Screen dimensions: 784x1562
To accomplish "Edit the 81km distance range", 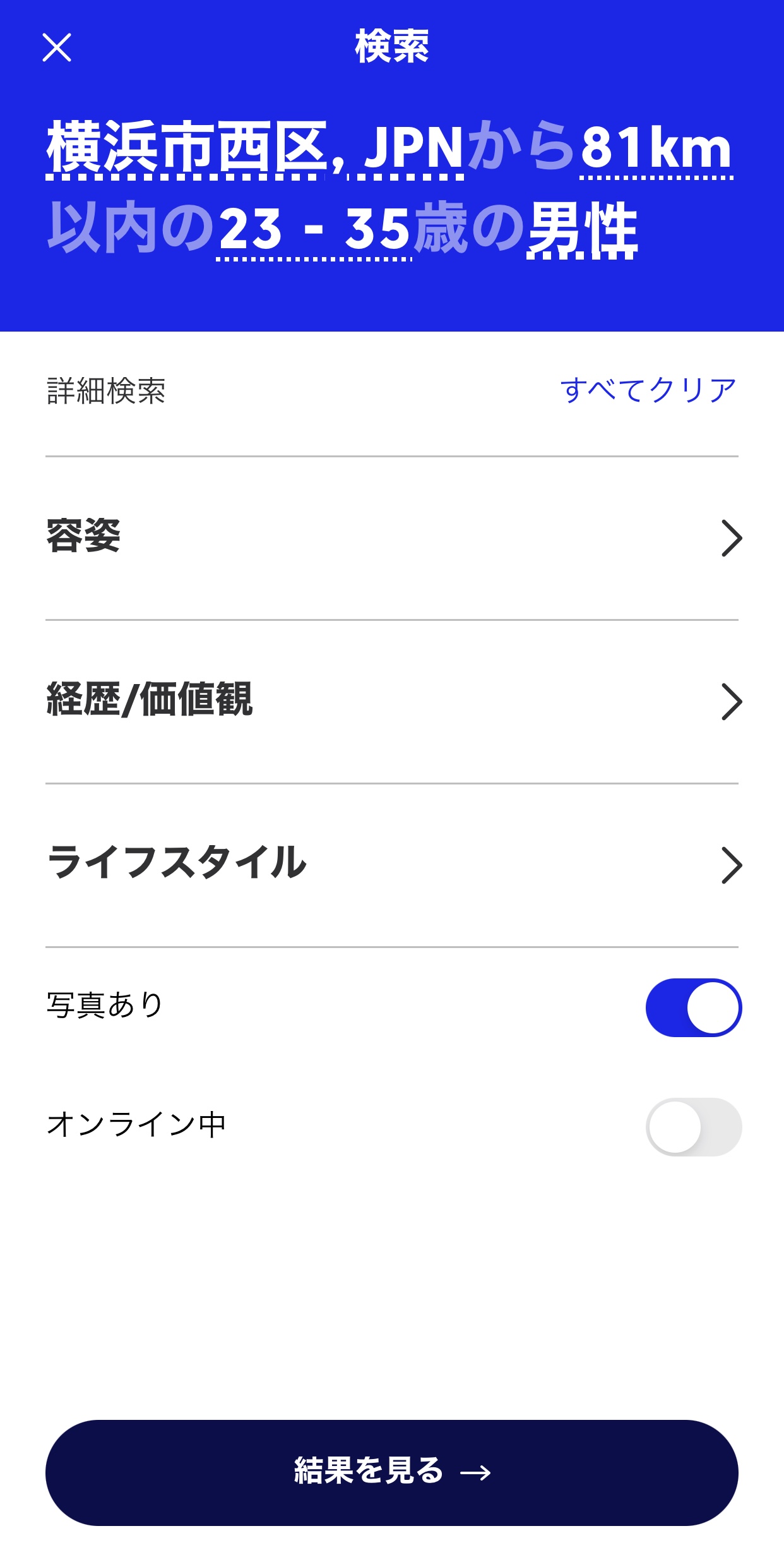I will (x=656, y=149).
